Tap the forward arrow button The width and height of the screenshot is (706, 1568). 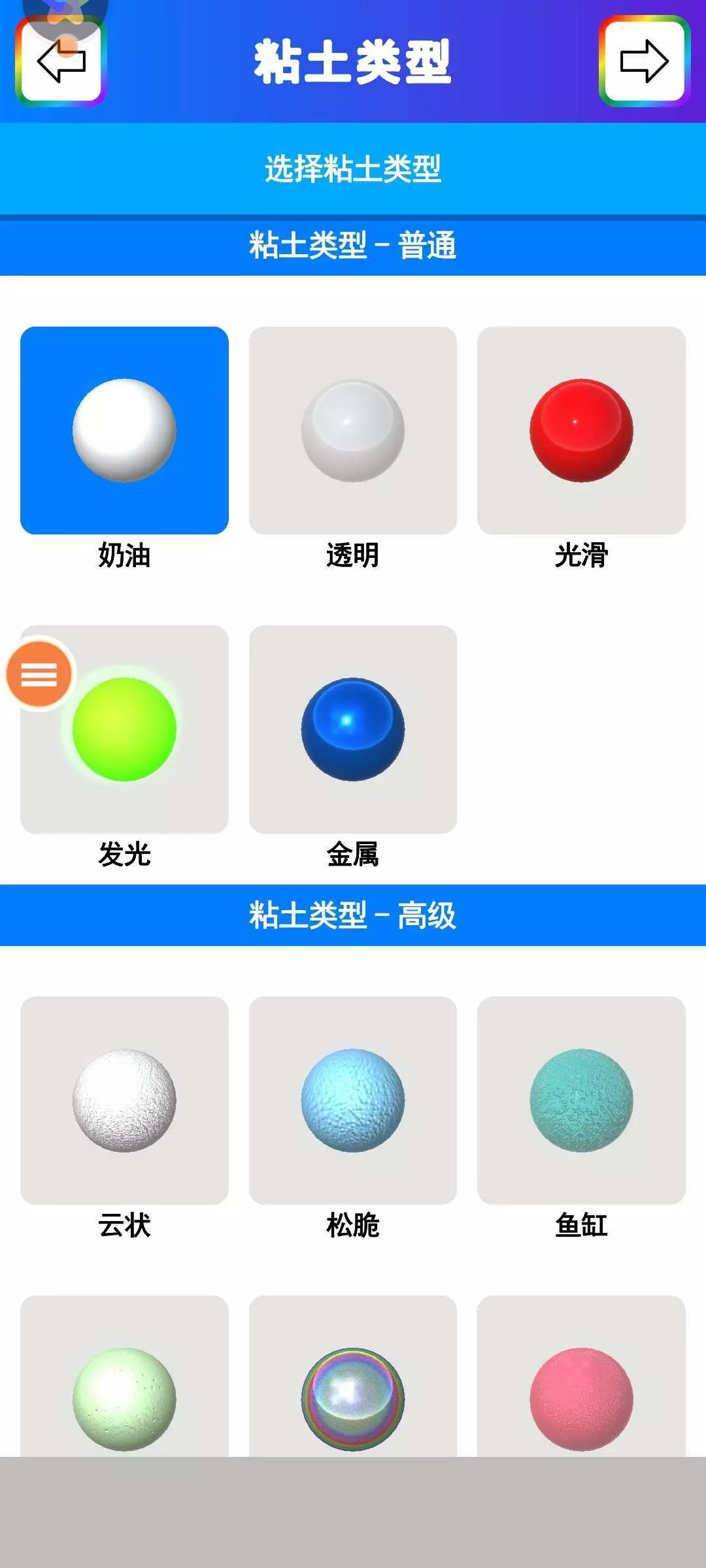coord(644,61)
